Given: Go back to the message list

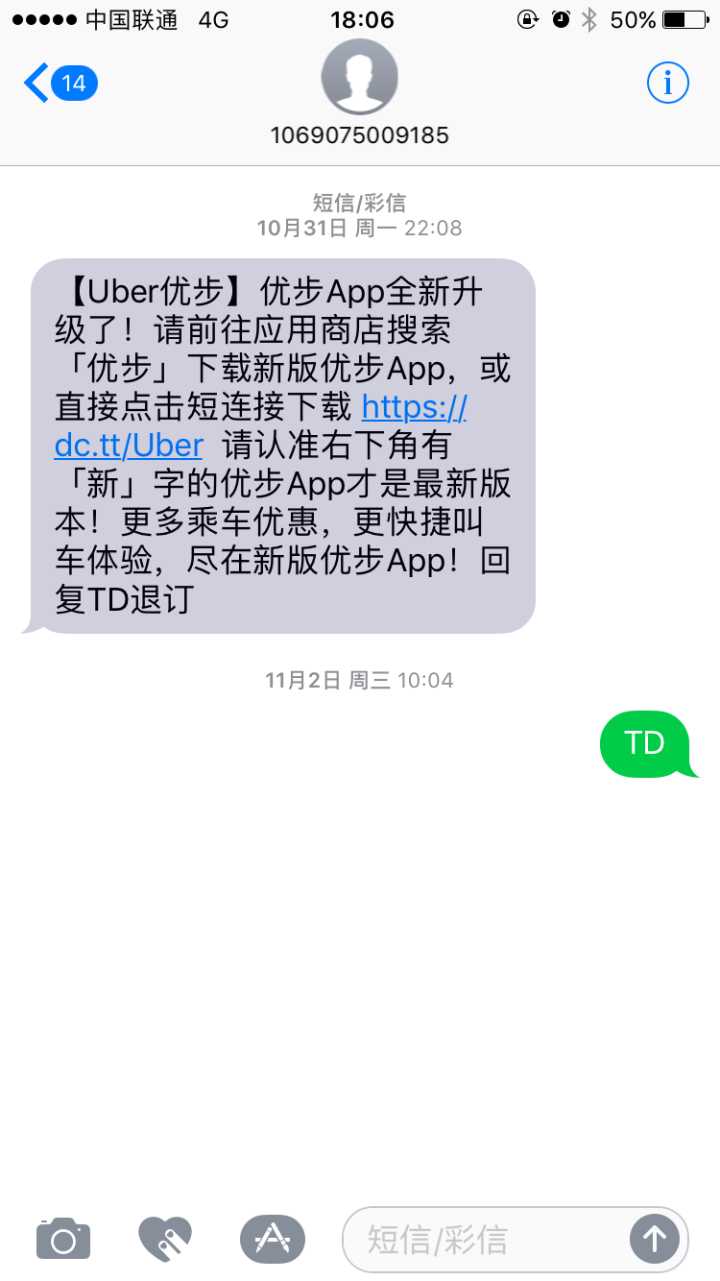Looking at the screenshot, I should pos(58,83).
